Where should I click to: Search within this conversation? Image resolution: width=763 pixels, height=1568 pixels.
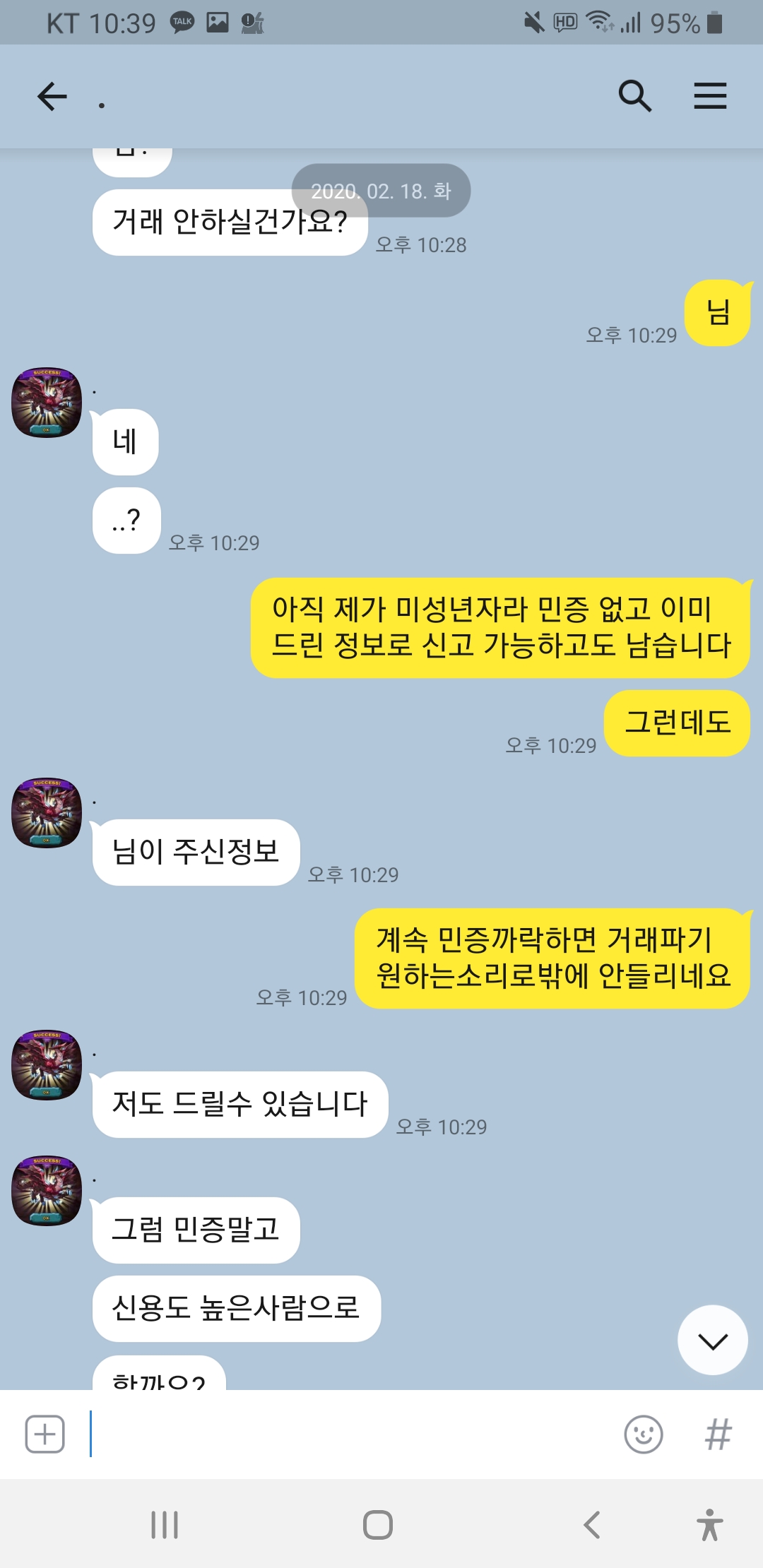[634, 96]
